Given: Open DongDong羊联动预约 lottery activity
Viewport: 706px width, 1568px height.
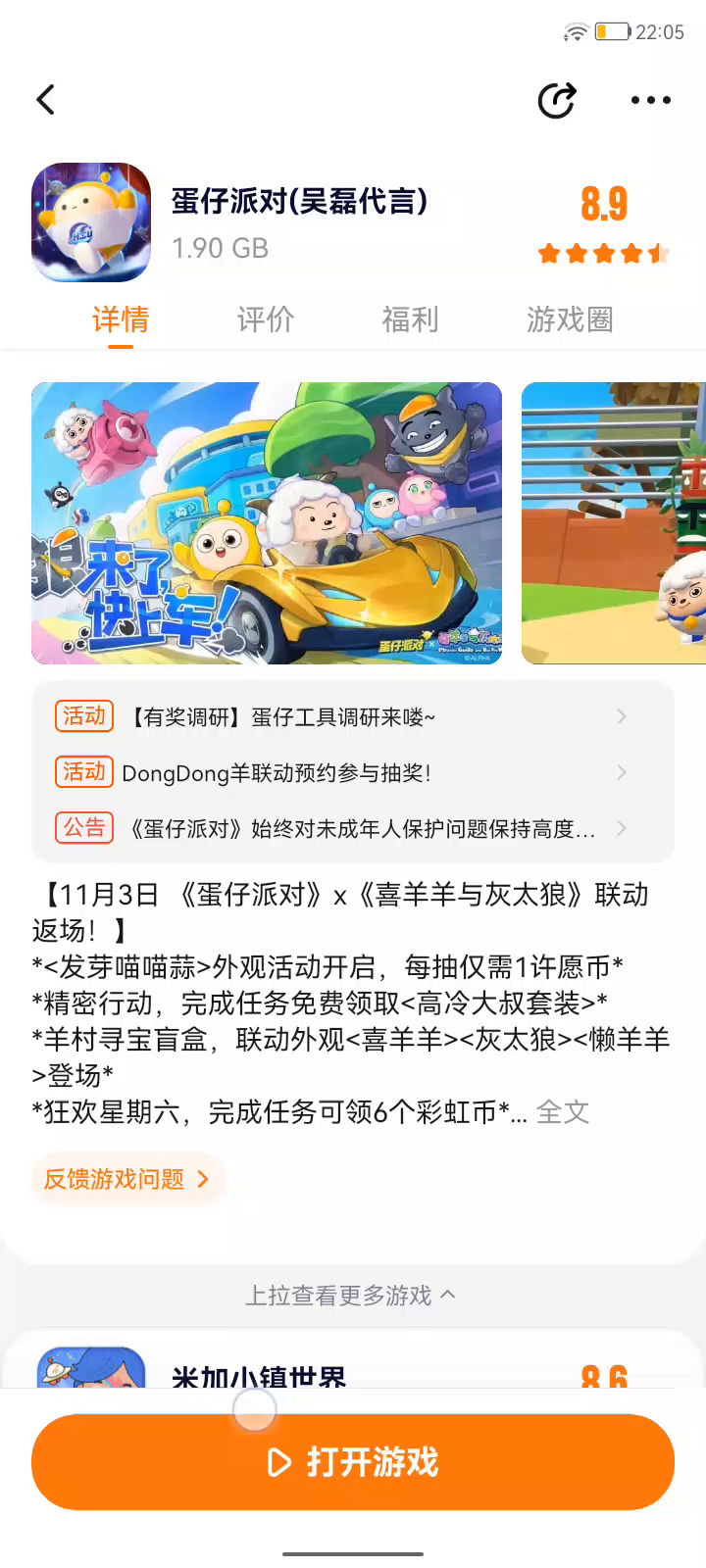Looking at the screenshot, I should [x=353, y=772].
